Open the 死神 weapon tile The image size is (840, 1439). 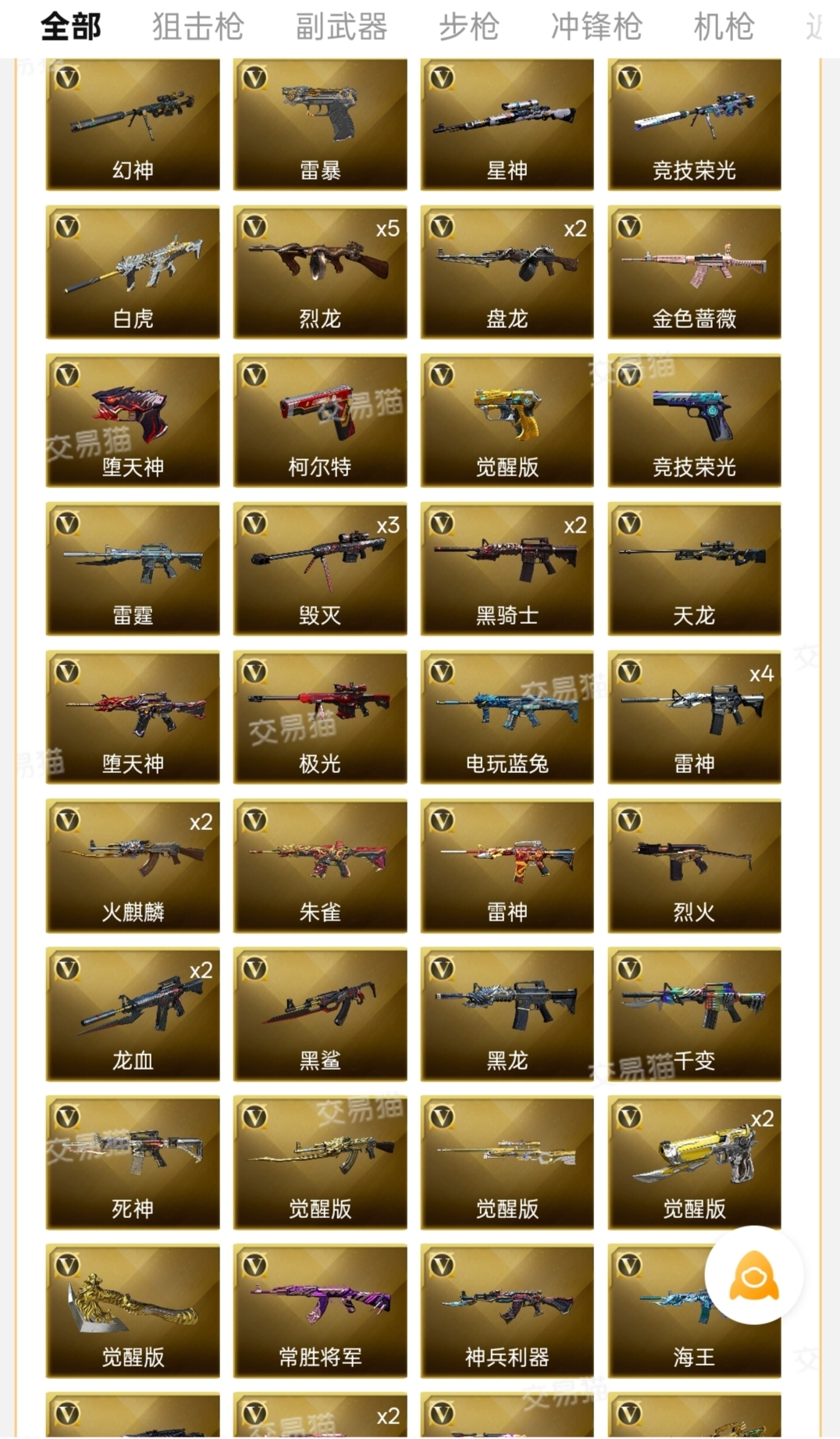pyautogui.click(x=133, y=1162)
